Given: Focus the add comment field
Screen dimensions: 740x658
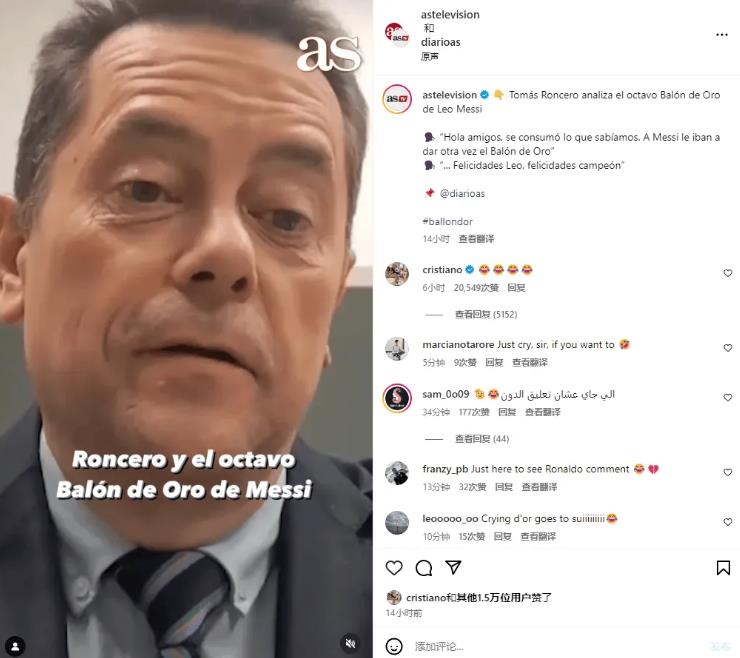Looking at the screenshot, I should coord(550,645).
